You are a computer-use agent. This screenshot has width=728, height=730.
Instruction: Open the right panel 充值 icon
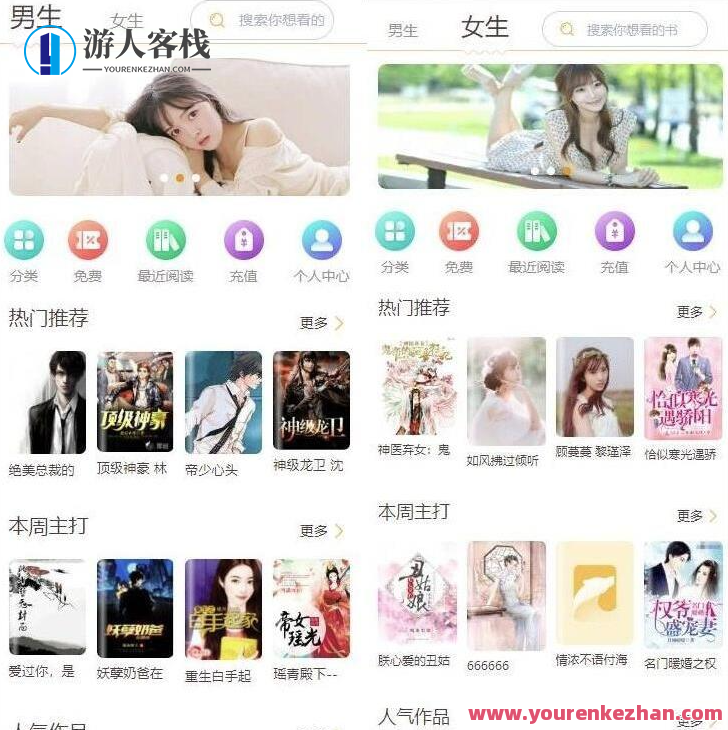[x=614, y=232]
